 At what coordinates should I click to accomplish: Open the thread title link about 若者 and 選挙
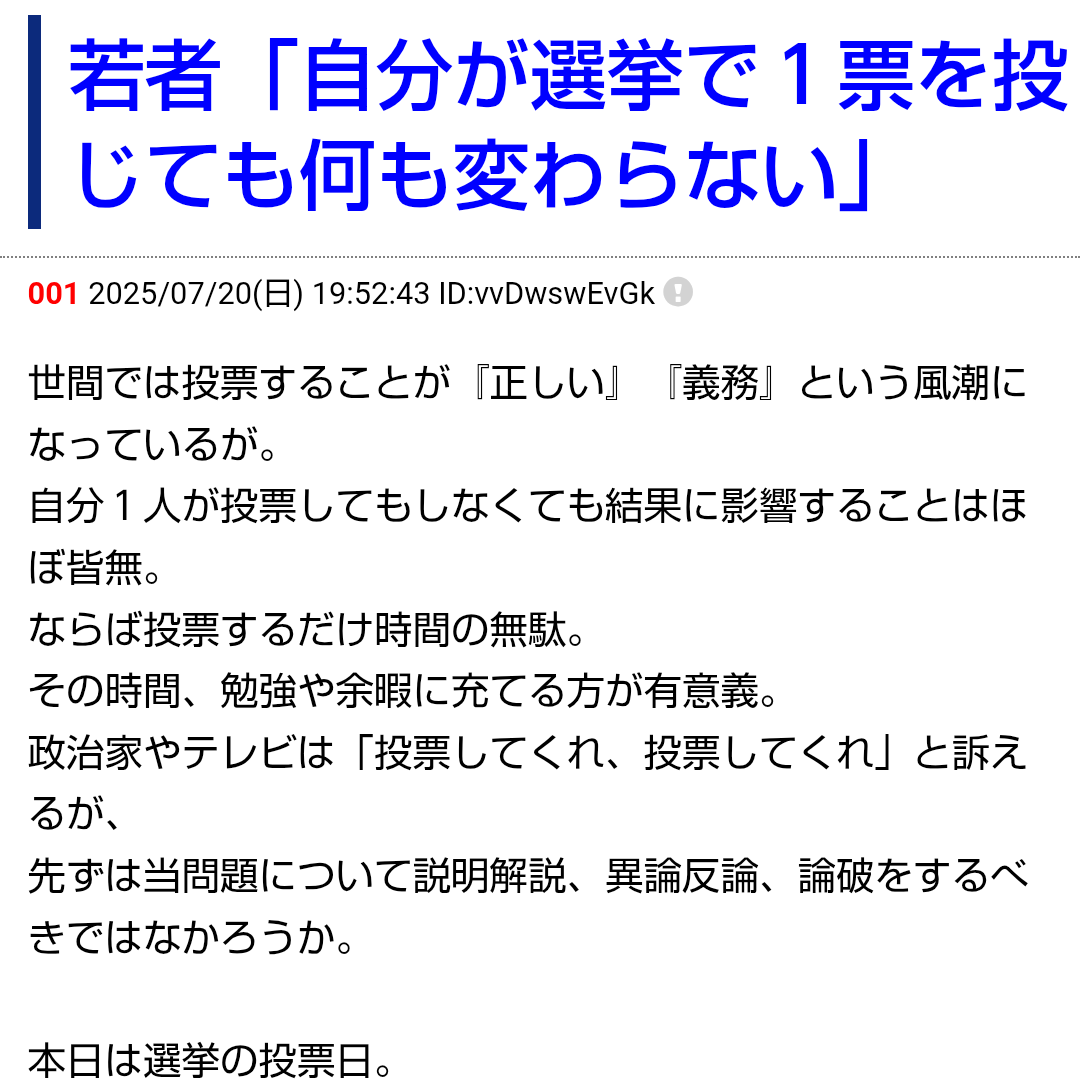point(560,125)
